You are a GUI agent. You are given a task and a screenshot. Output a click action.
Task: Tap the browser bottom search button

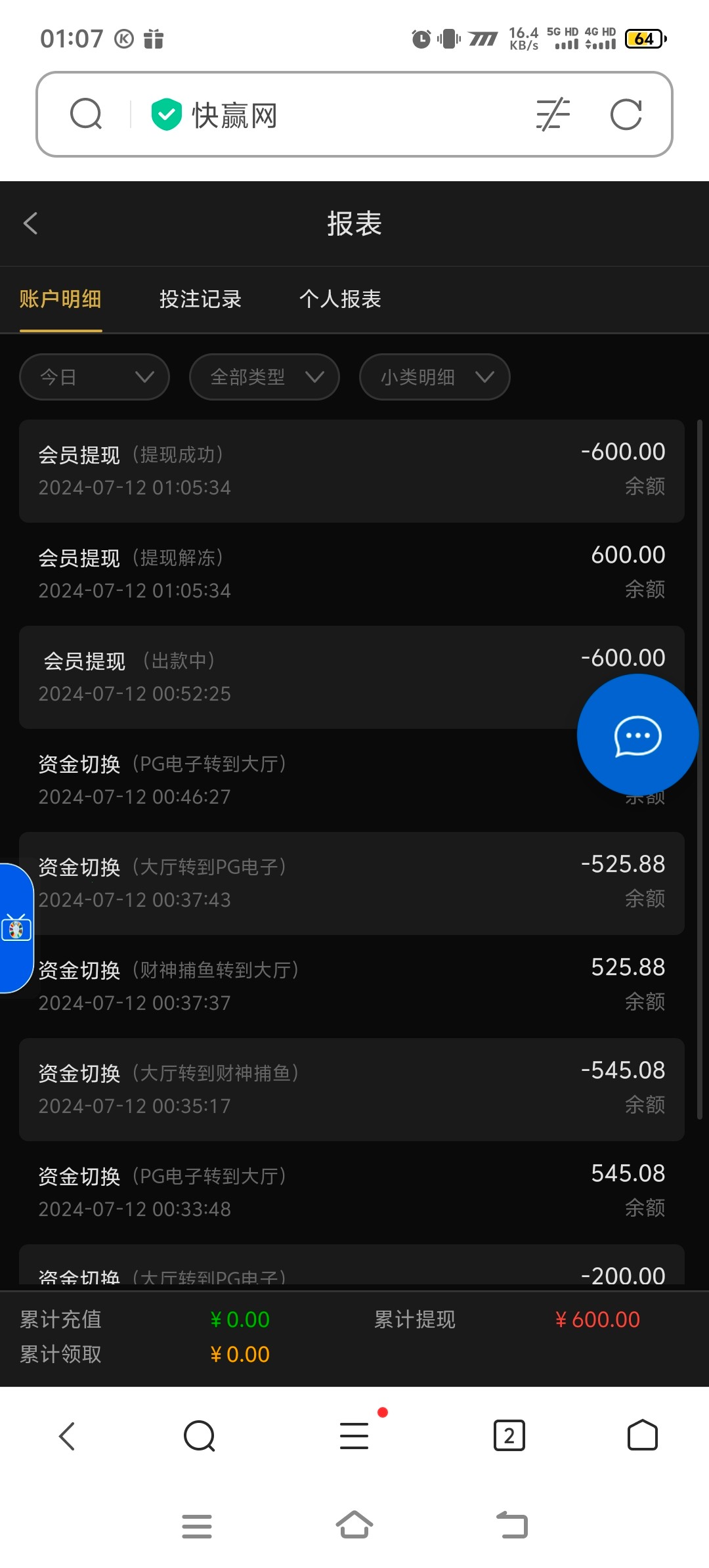pos(200,1436)
